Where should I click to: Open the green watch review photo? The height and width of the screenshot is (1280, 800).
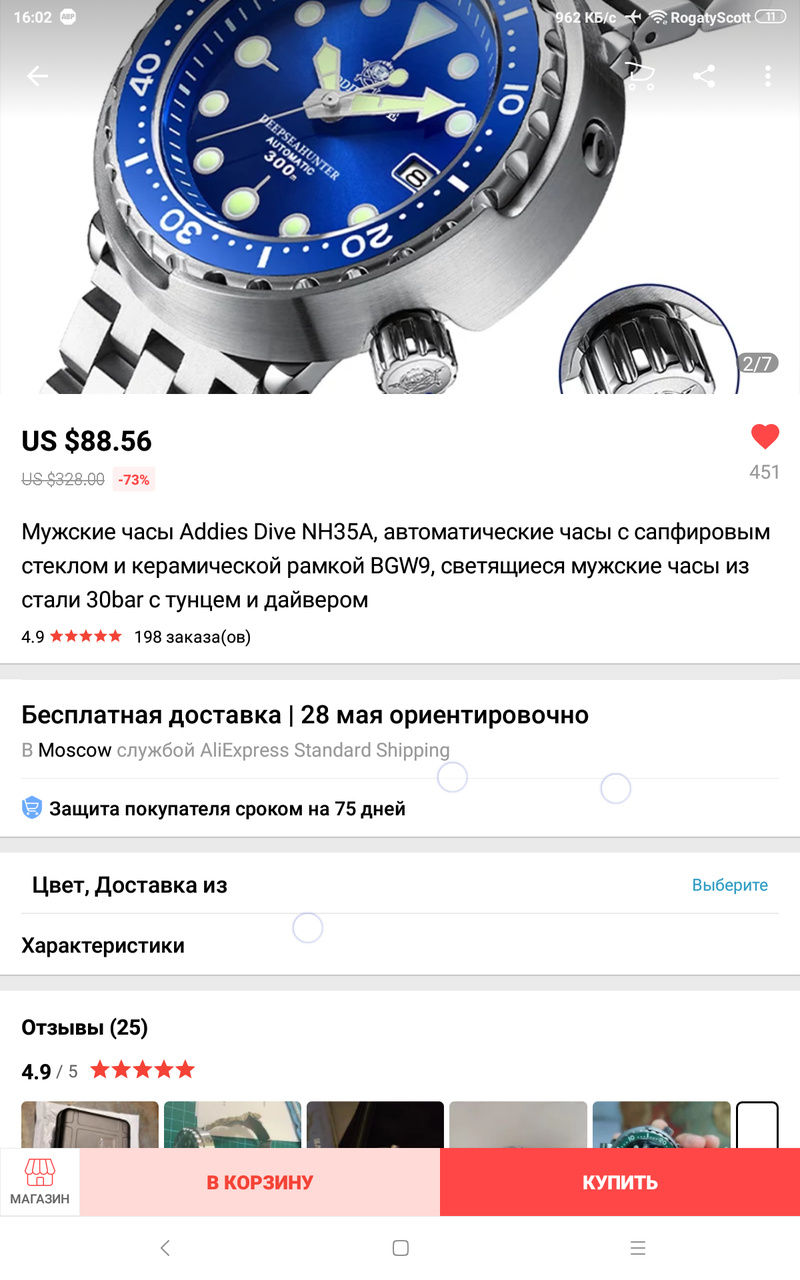click(x=661, y=1124)
